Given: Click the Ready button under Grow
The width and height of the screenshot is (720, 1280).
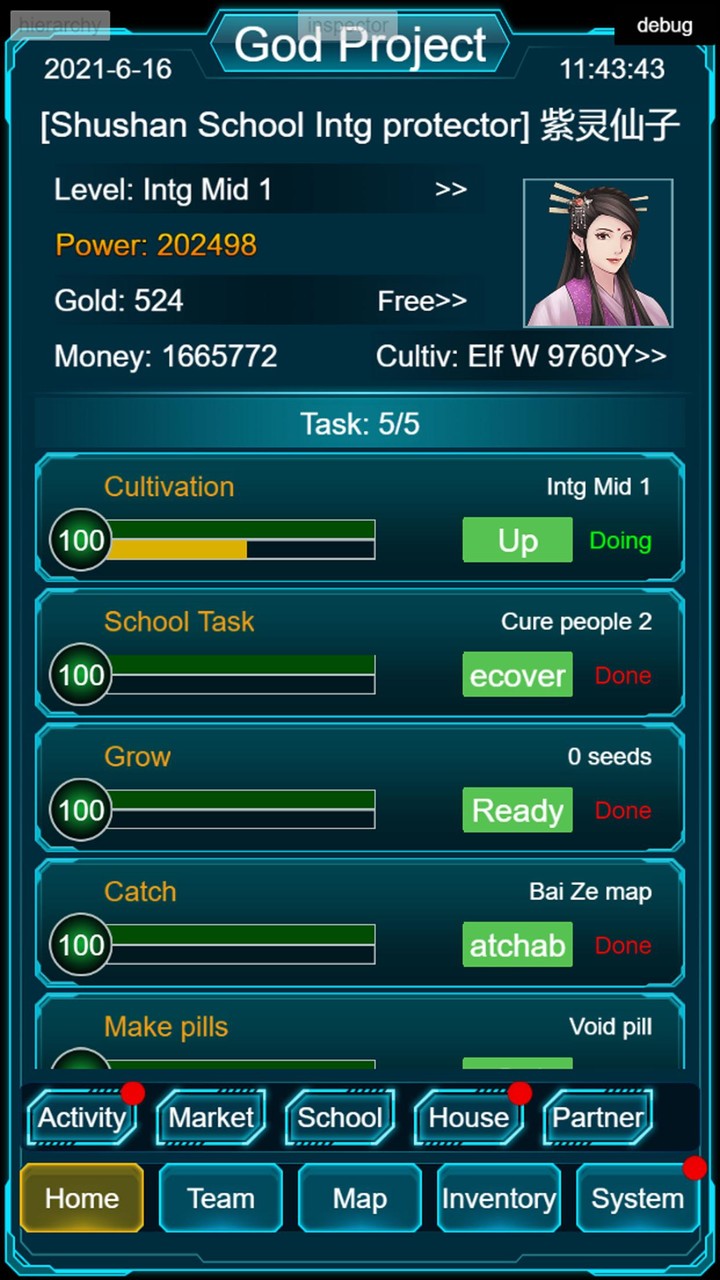Looking at the screenshot, I should [x=517, y=810].
